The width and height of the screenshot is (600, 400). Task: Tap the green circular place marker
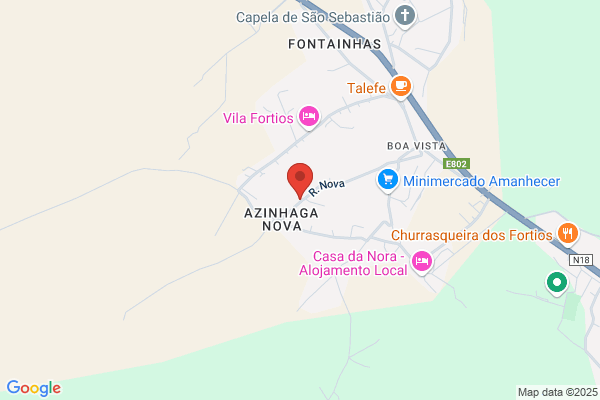click(556, 284)
